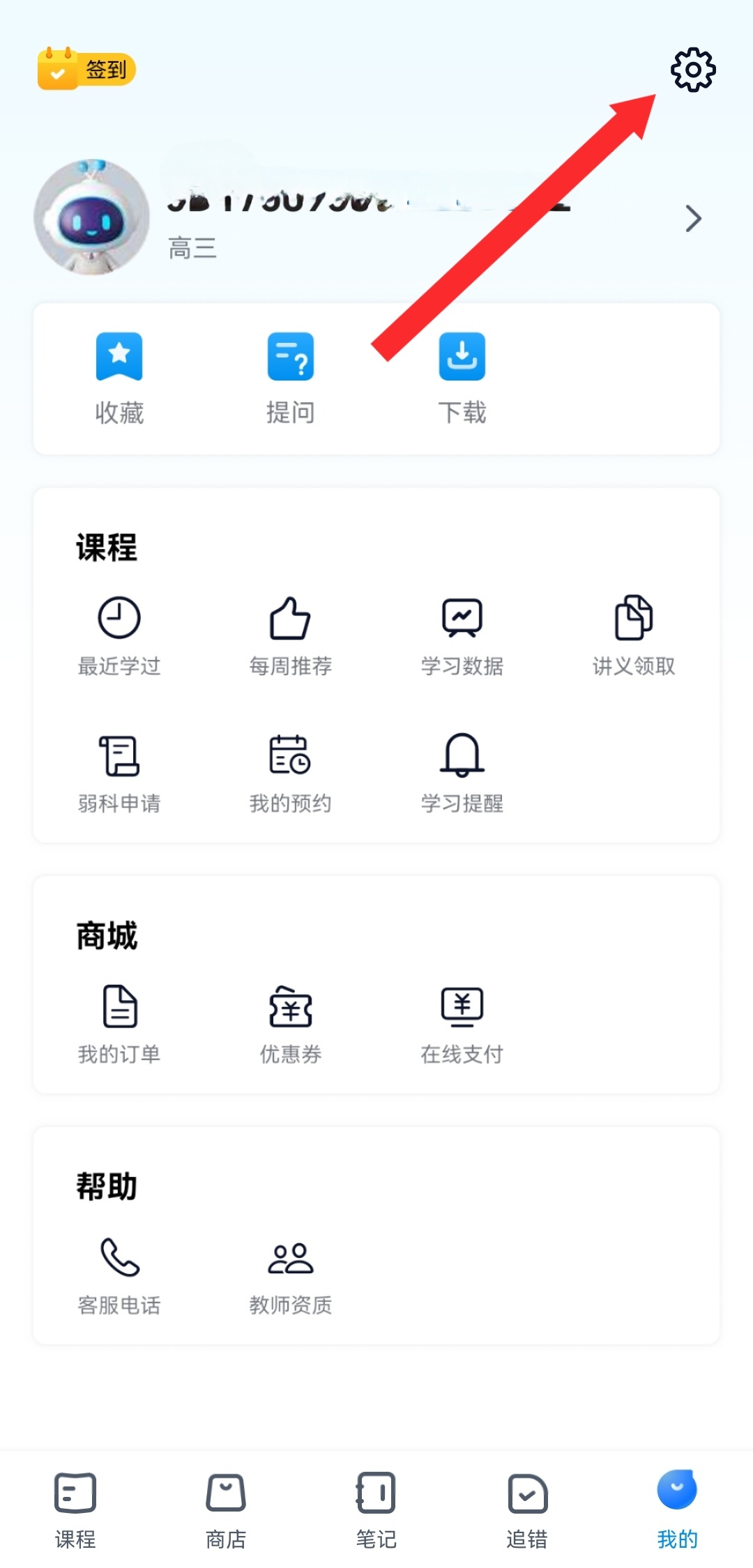Open 在线支付 online payment

pyautogui.click(x=462, y=1023)
